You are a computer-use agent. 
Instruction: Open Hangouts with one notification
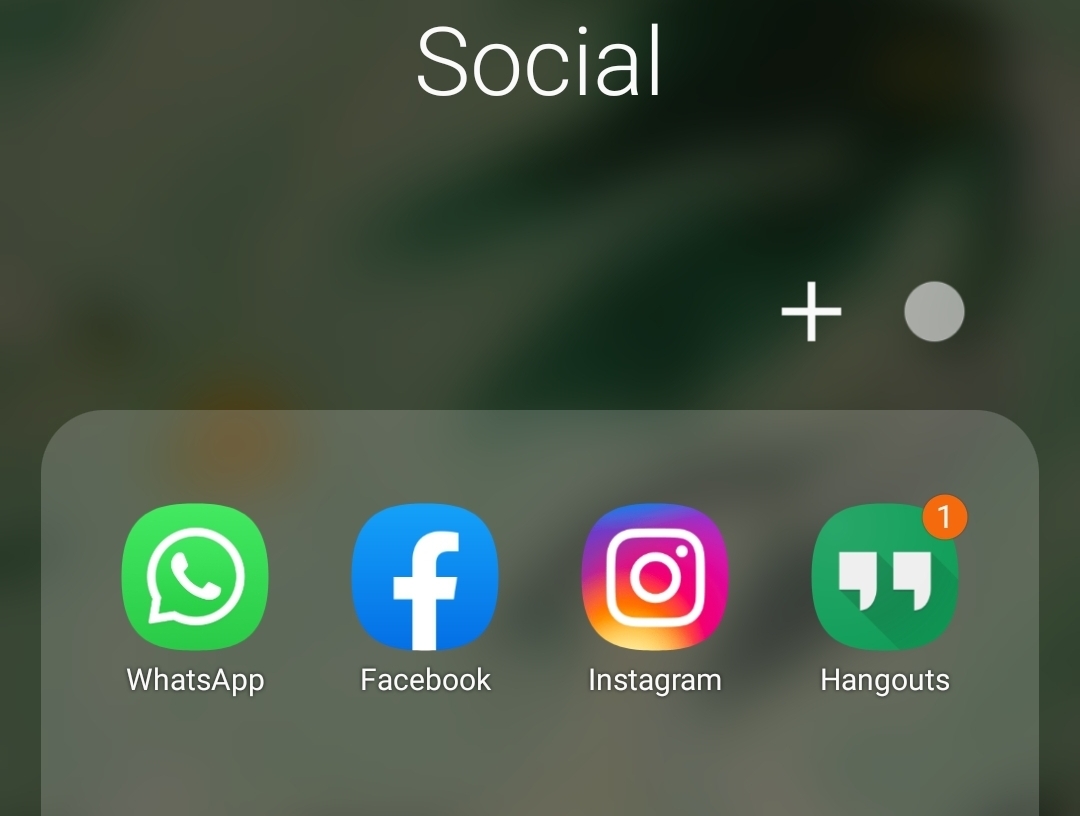point(885,577)
